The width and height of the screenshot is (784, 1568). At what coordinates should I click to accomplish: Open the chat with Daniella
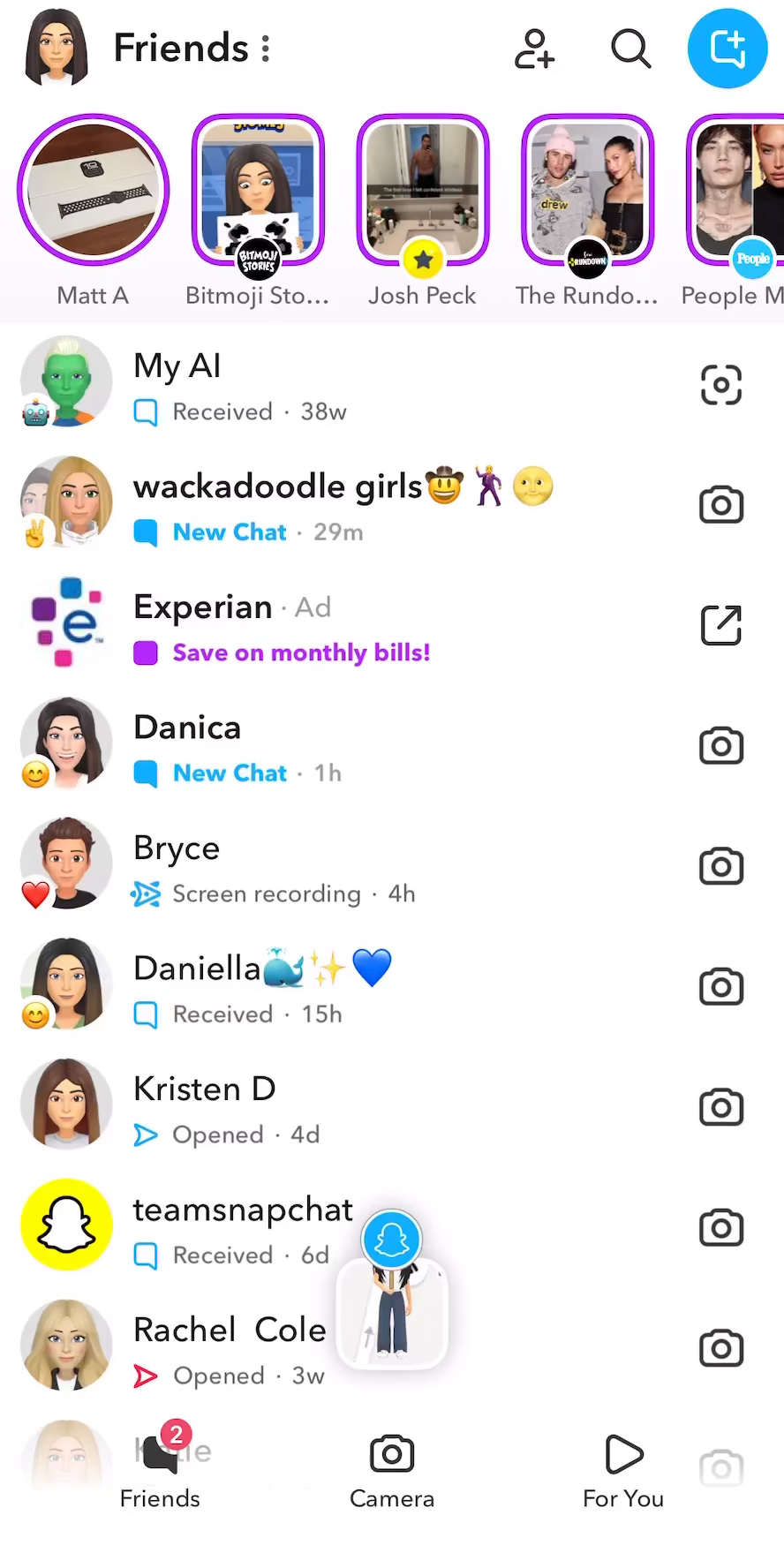[x=353, y=988]
